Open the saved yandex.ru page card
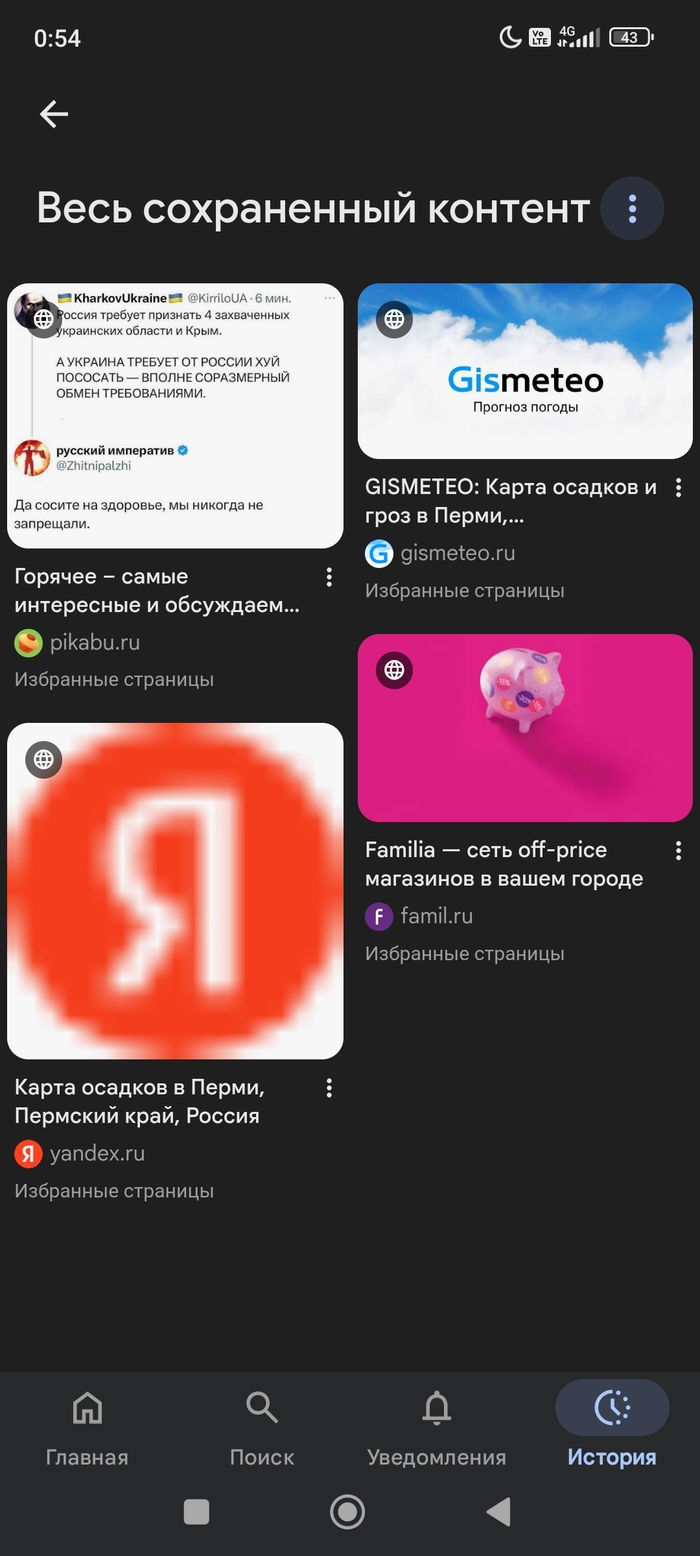 [175, 890]
